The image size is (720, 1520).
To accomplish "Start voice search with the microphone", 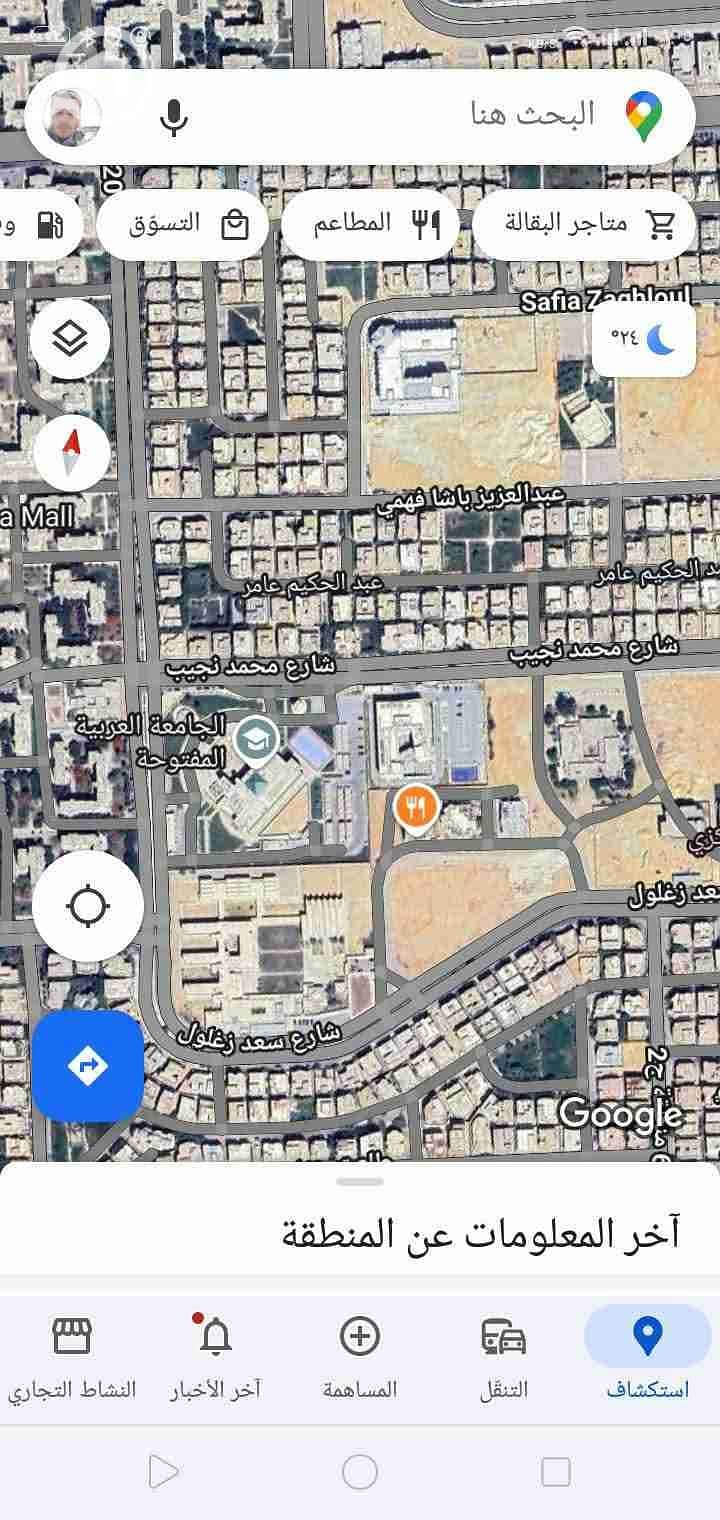I will 174,117.
